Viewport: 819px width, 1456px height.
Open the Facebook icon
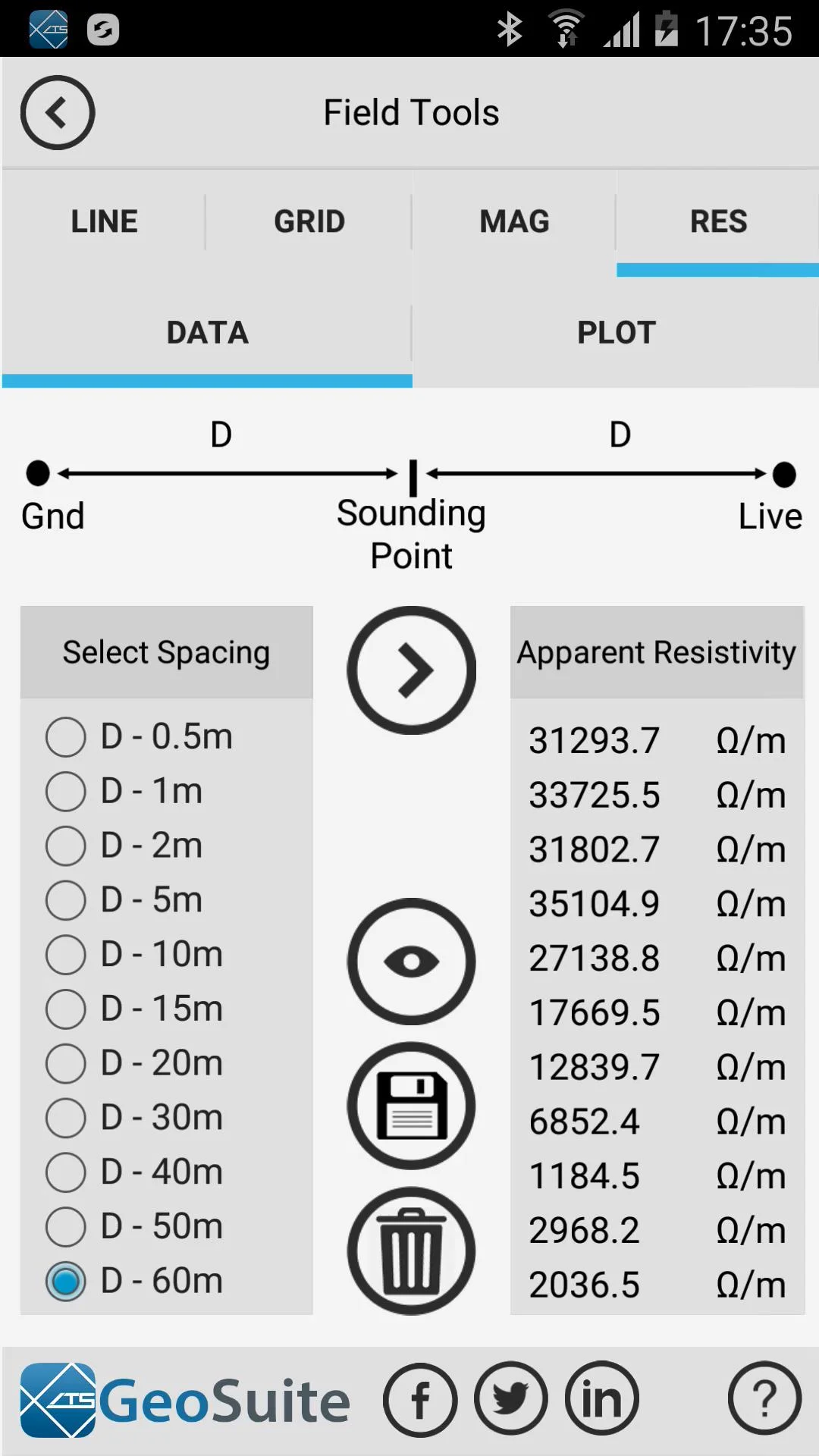click(x=420, y=1400)
